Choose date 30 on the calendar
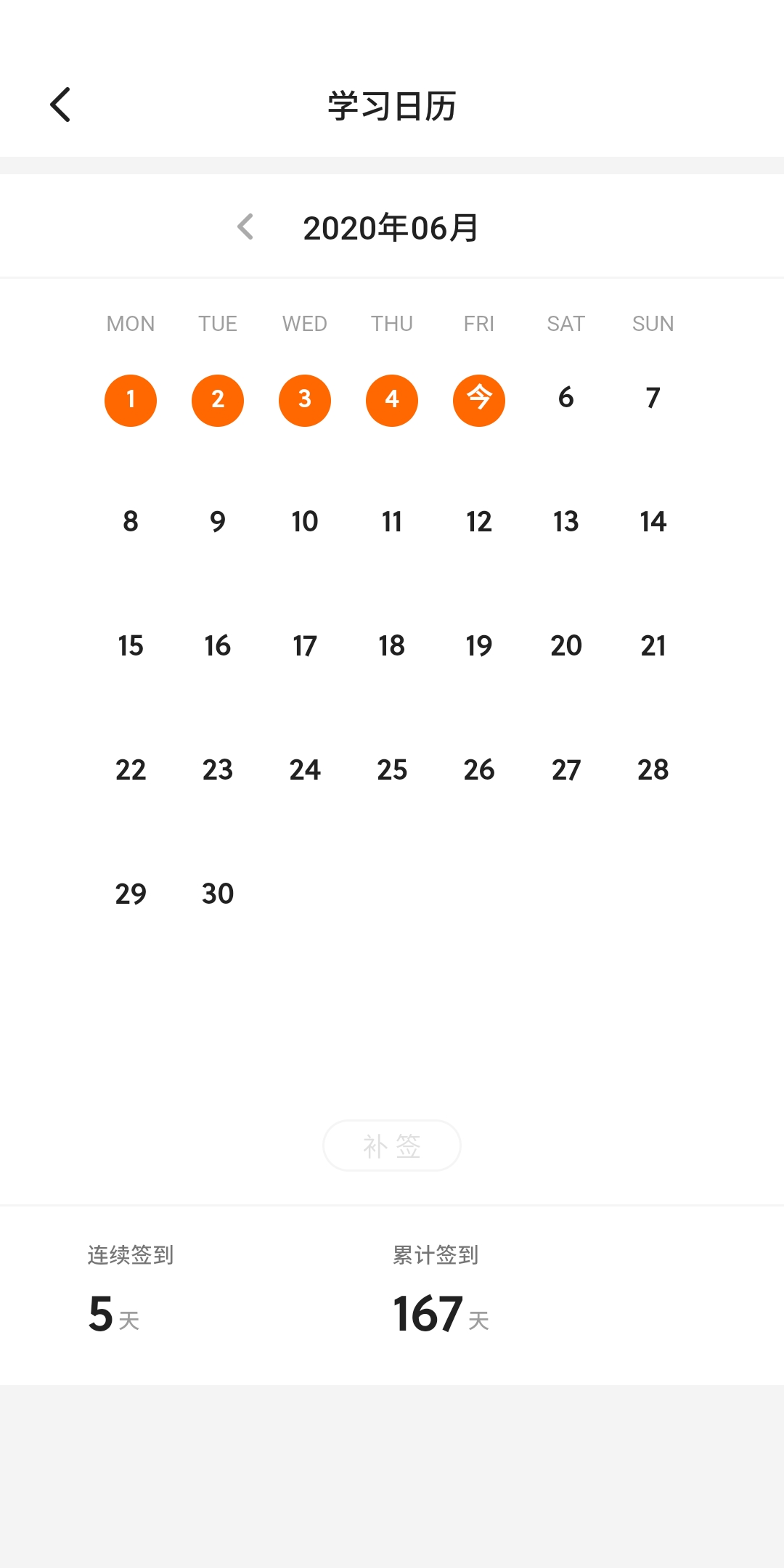The image size is (784, 1568). pos(218,894)
